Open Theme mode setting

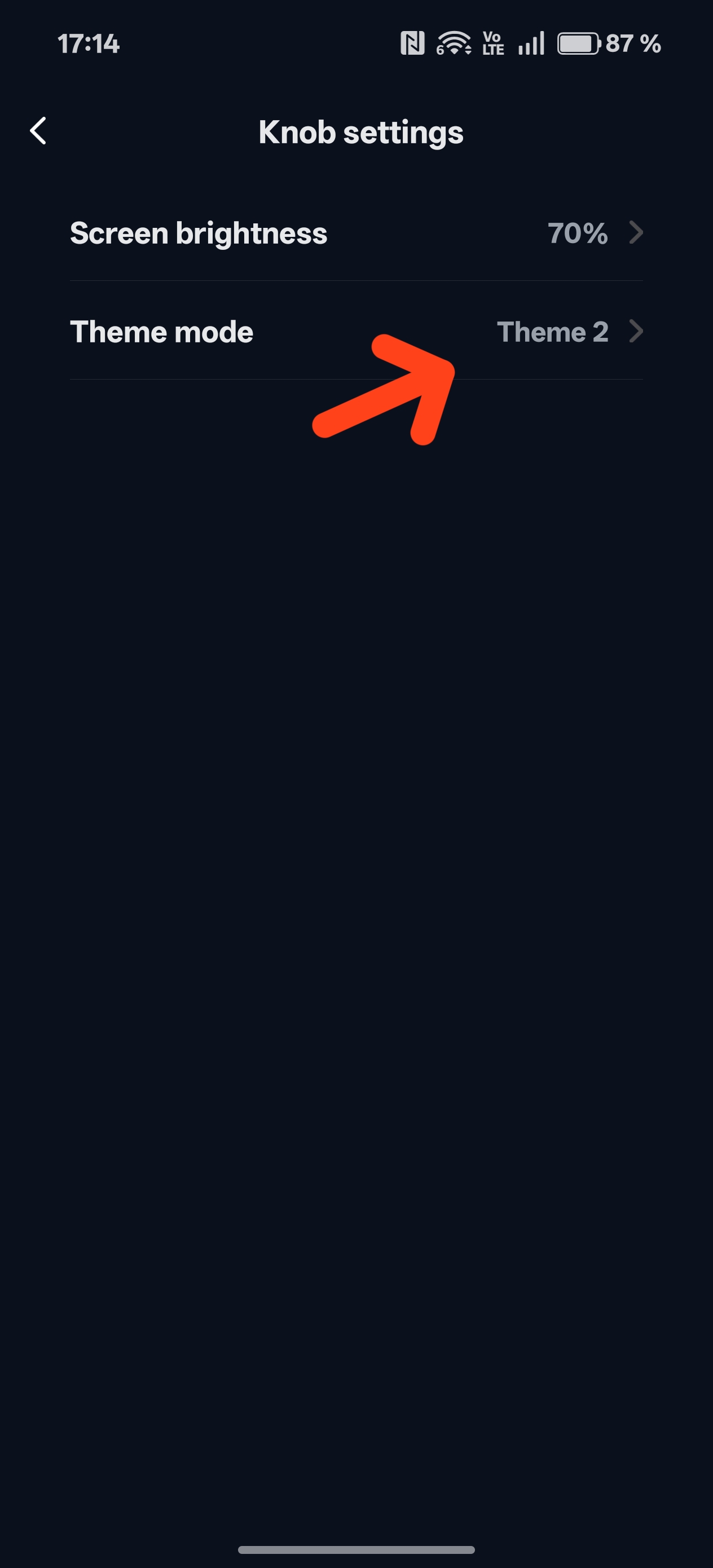pos(356,332)
